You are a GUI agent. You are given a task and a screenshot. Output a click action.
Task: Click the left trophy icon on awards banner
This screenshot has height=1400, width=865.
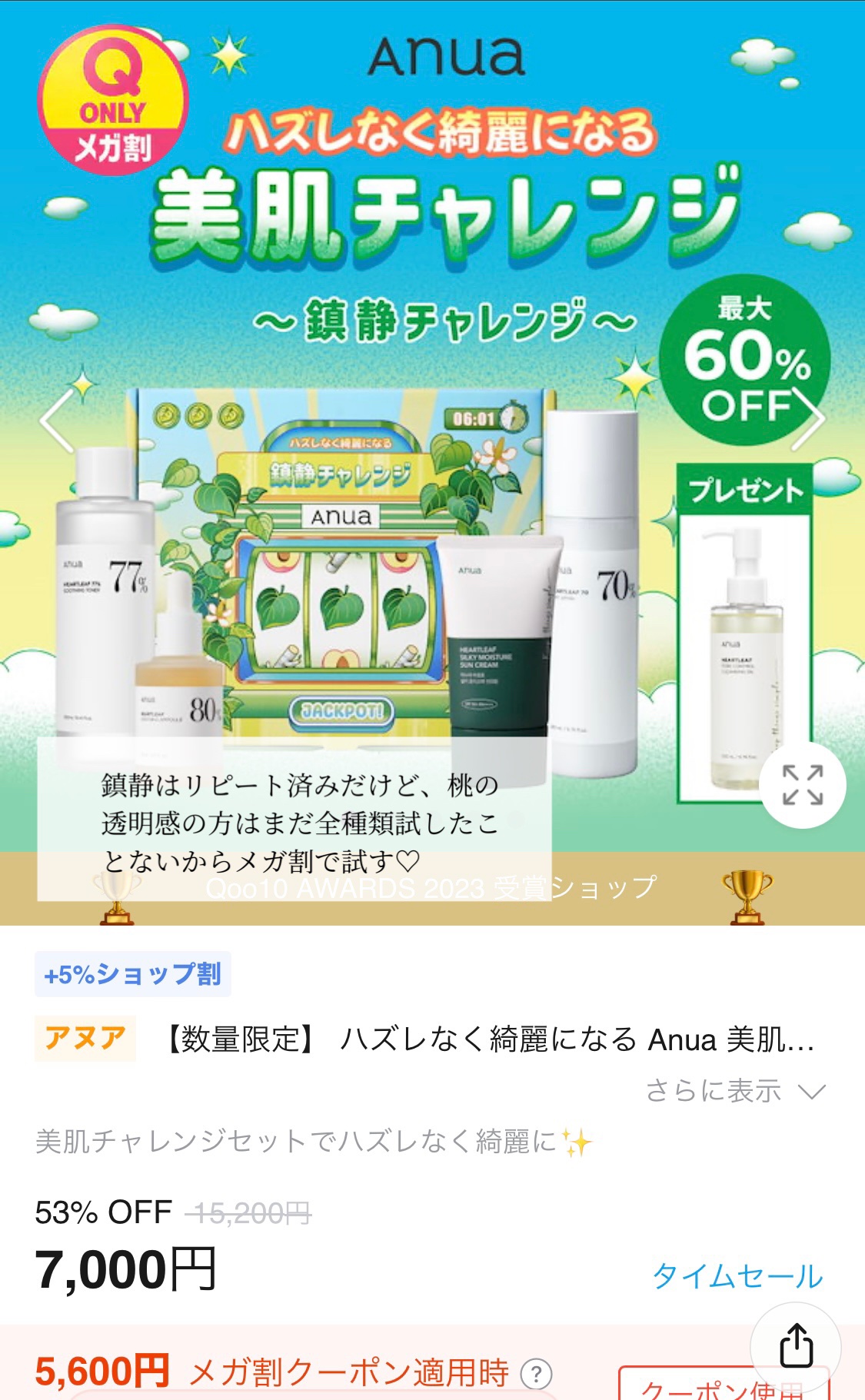(x=117, y=896)
